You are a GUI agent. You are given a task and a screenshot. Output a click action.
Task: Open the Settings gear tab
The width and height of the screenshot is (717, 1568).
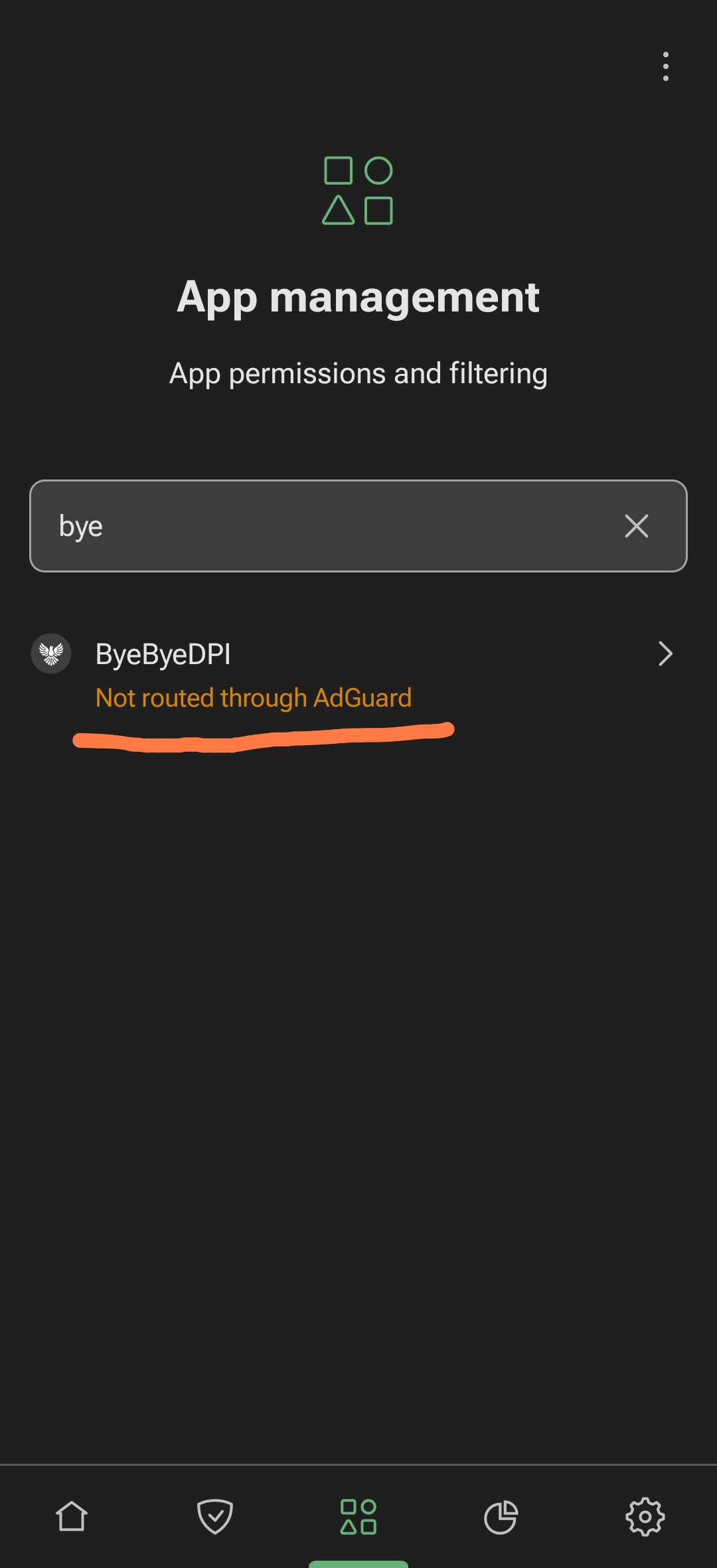click(645, 1517)
